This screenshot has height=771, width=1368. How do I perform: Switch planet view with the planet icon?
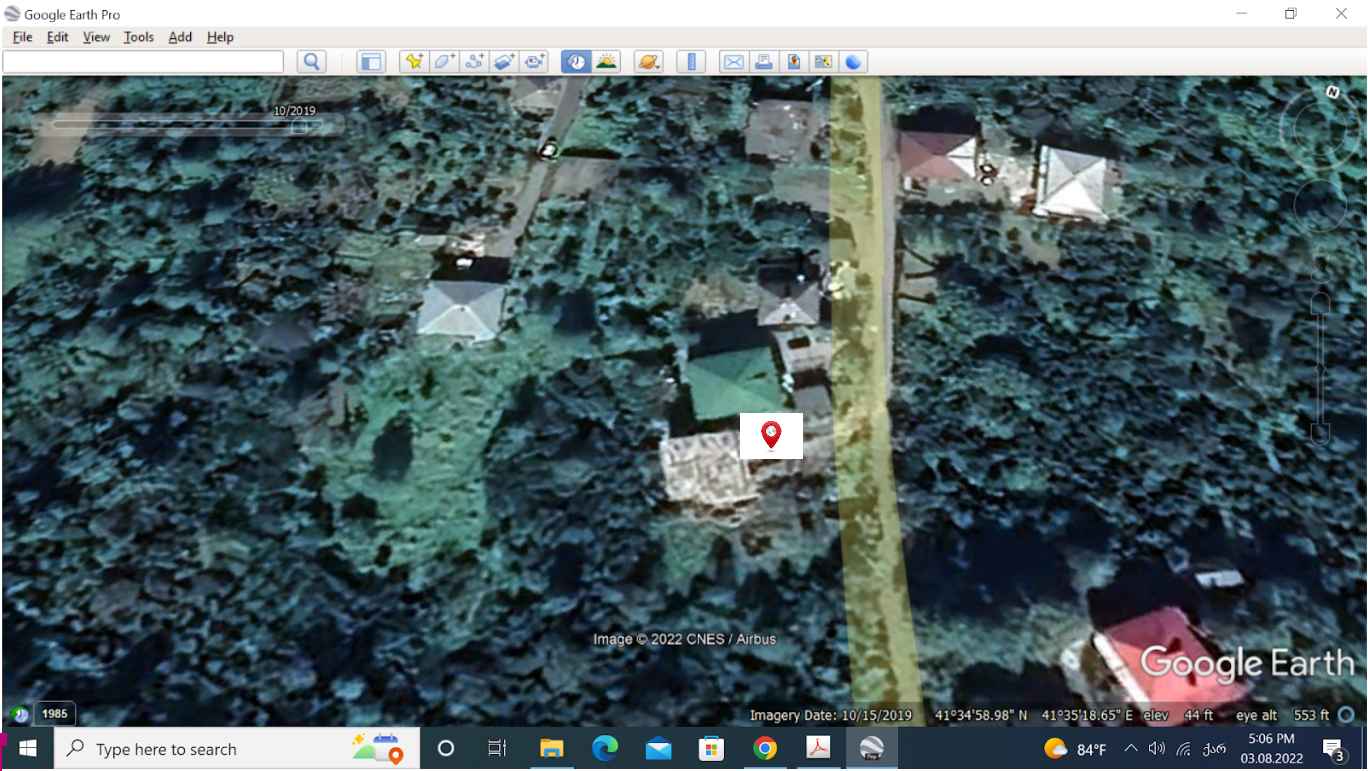pos(648,62)
